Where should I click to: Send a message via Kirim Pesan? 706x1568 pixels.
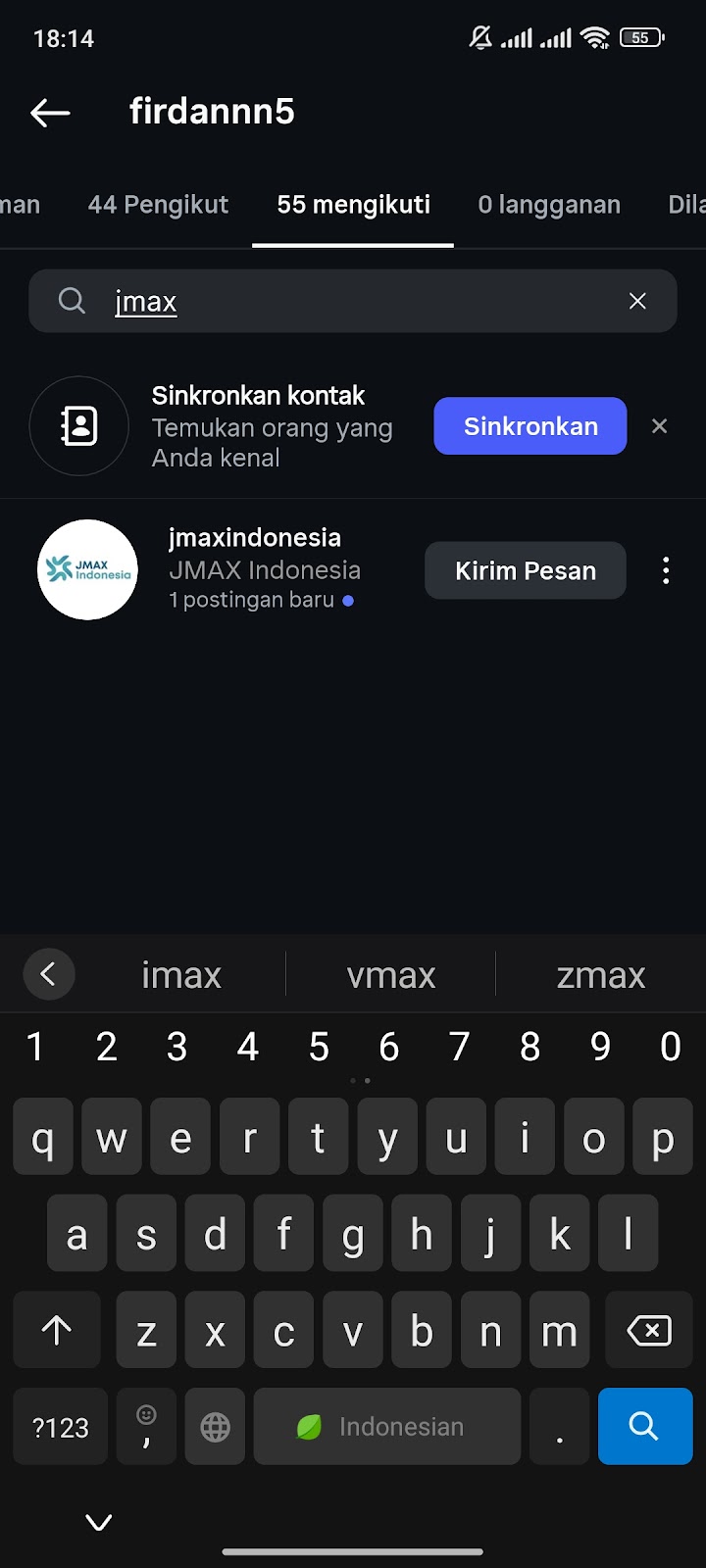click(525, 570)
